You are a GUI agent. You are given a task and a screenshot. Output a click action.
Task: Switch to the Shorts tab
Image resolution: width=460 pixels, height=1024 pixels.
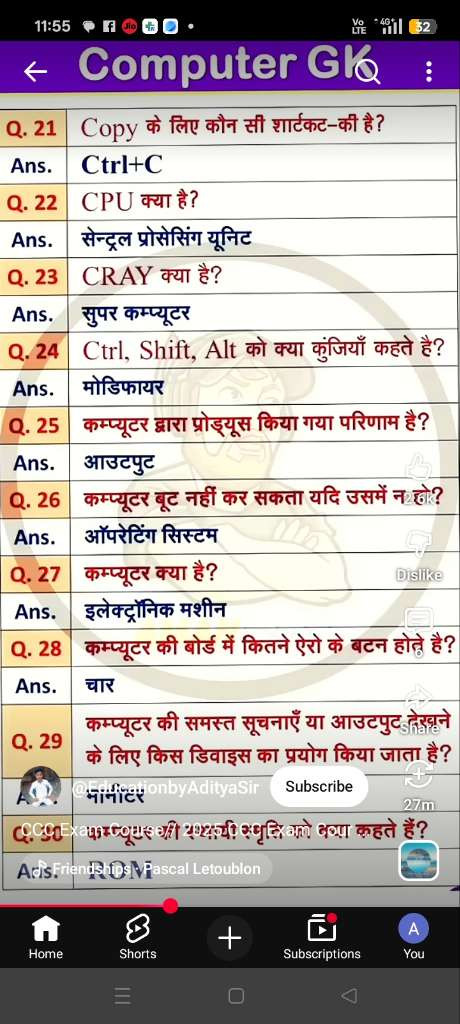[138, 937]
